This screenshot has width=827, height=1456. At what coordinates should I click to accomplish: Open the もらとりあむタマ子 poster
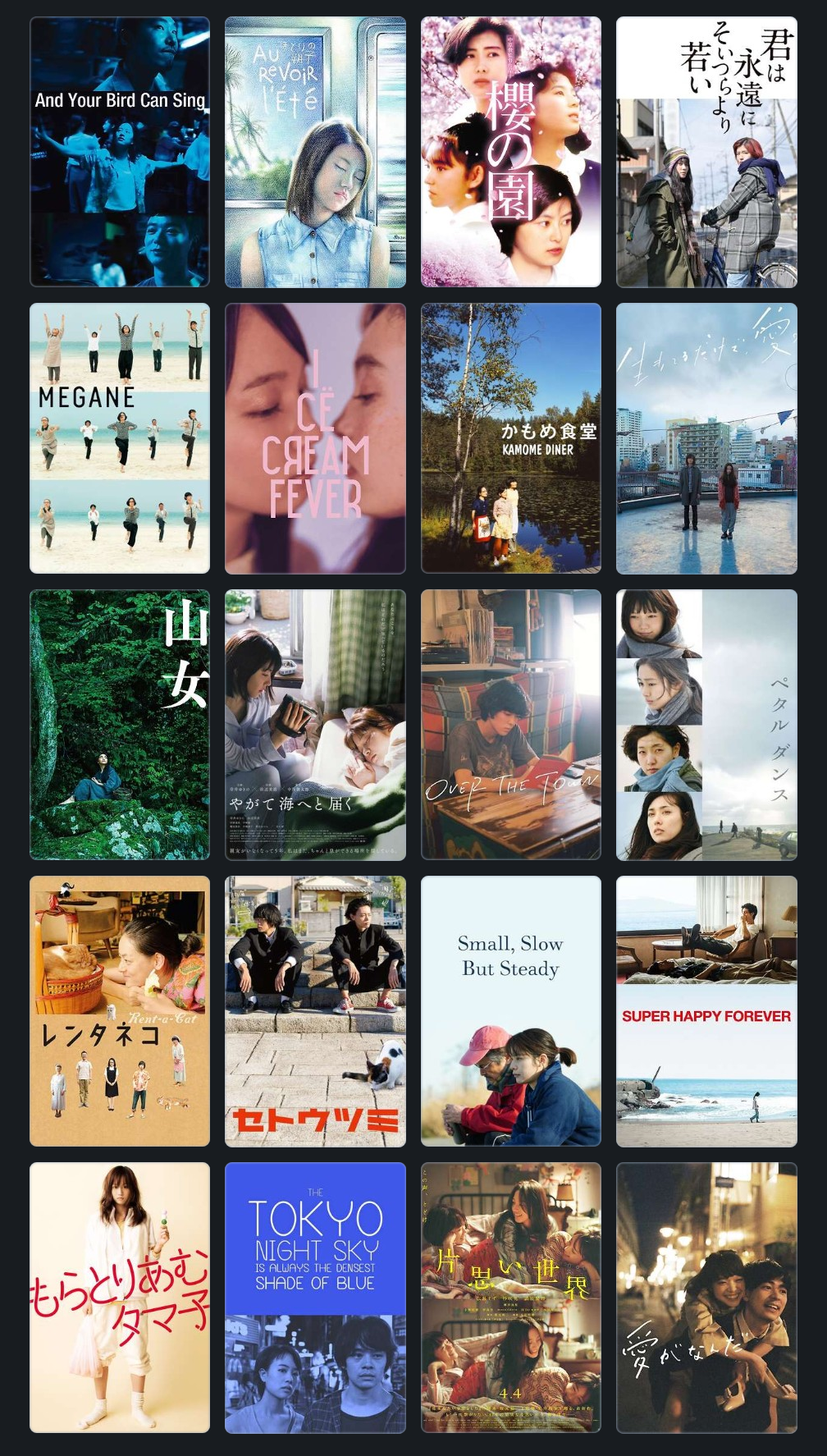tap(120, 1298)
